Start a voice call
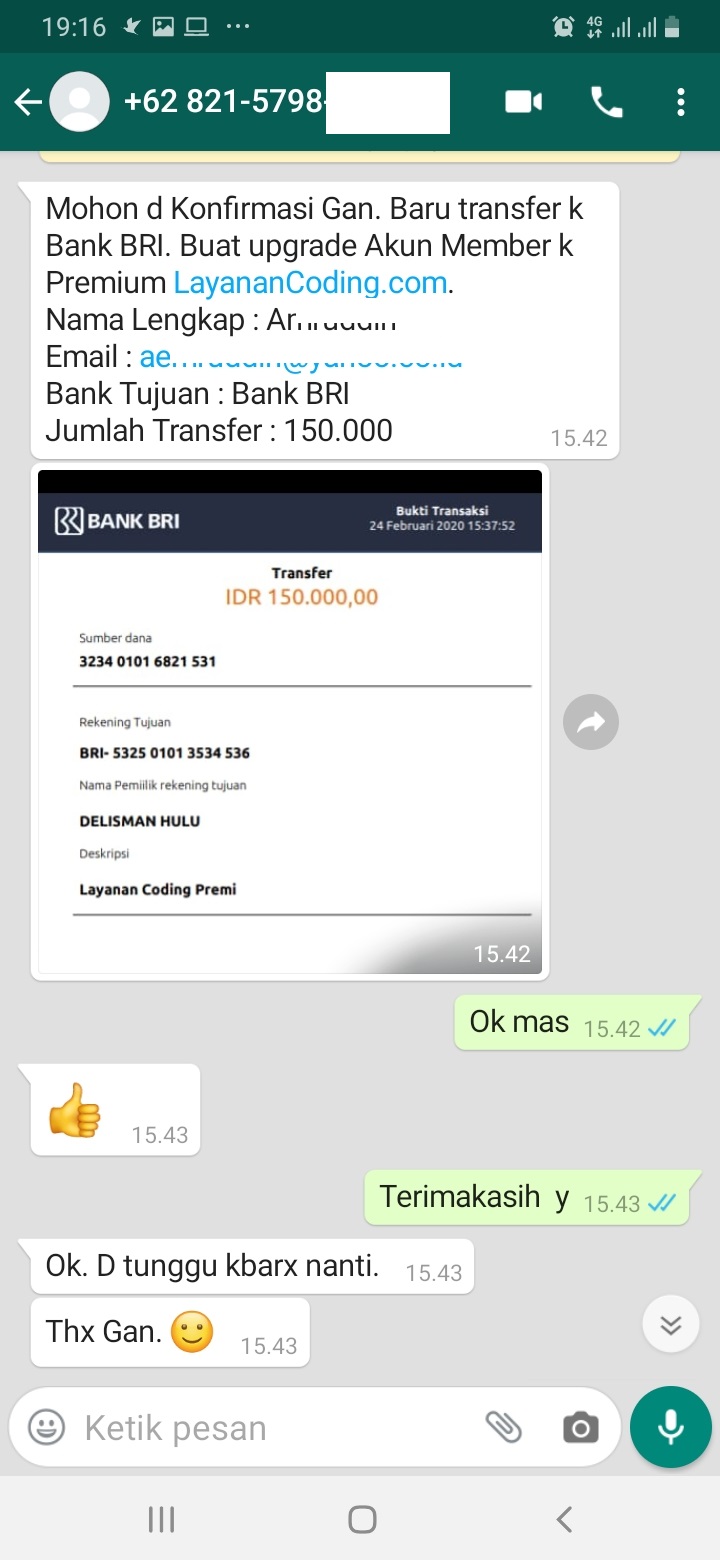This screenshot has width=720, height=1560. pos(606,102)
